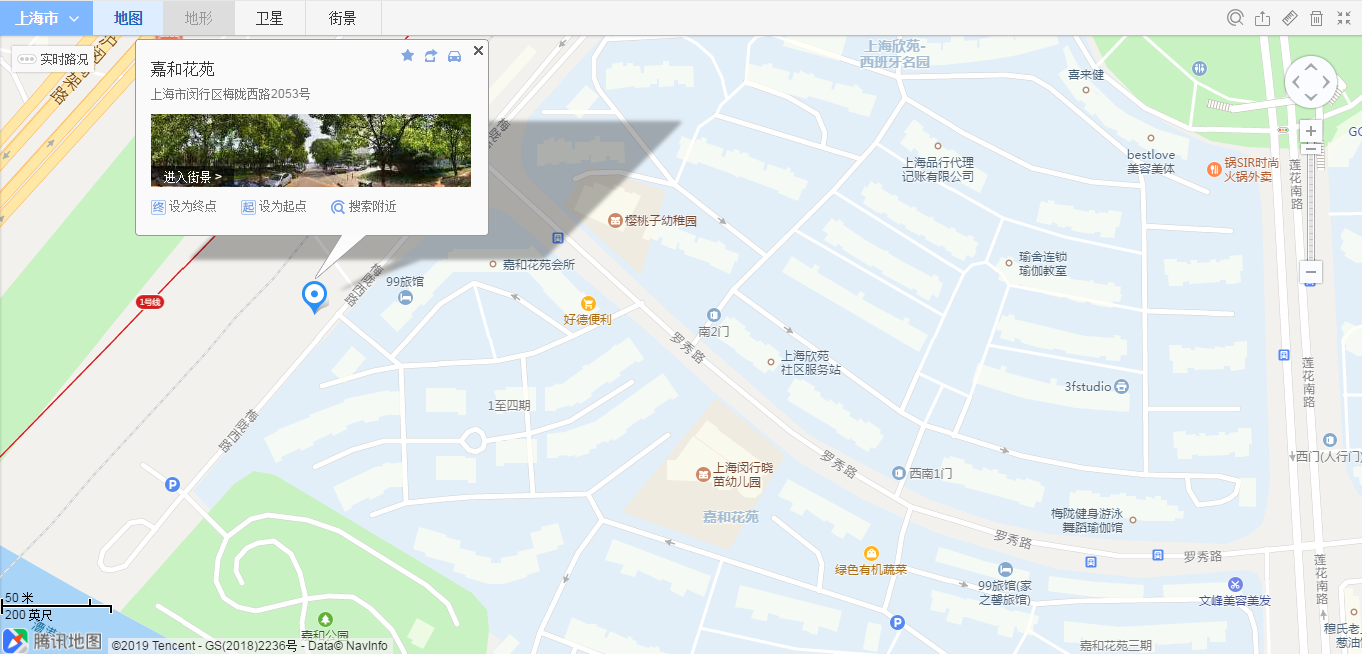Switch to the 街景 street view tab
This screenshot has height=654, width=1362.
342,18
